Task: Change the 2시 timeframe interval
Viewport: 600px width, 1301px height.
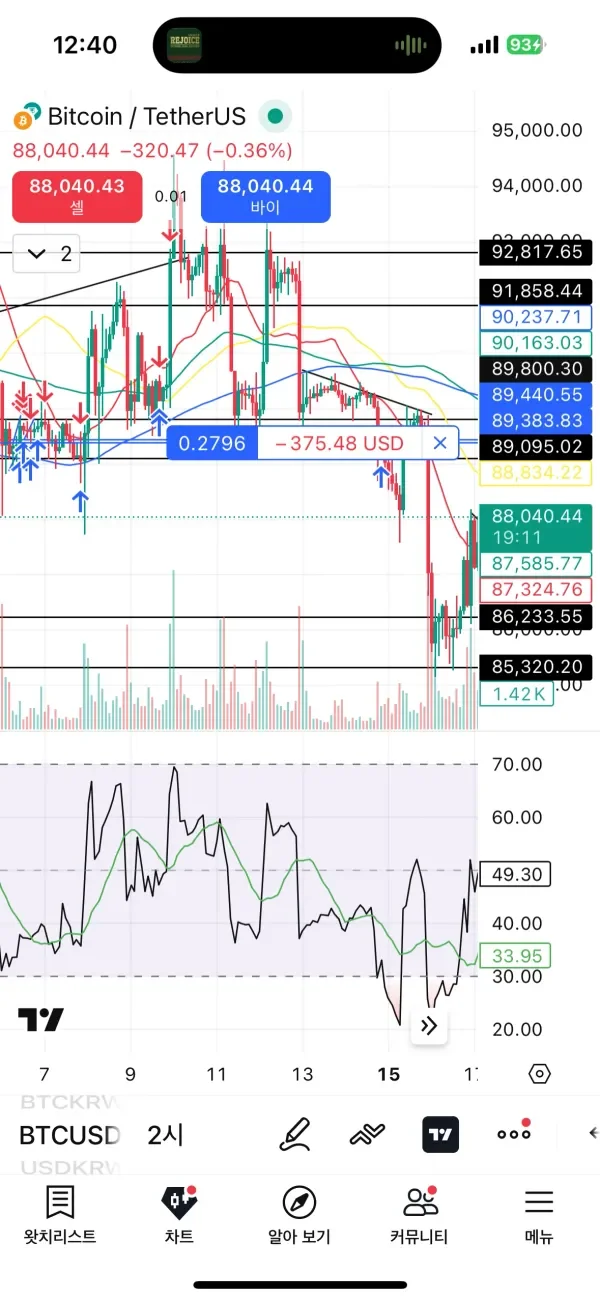Action: (166, 1135)
